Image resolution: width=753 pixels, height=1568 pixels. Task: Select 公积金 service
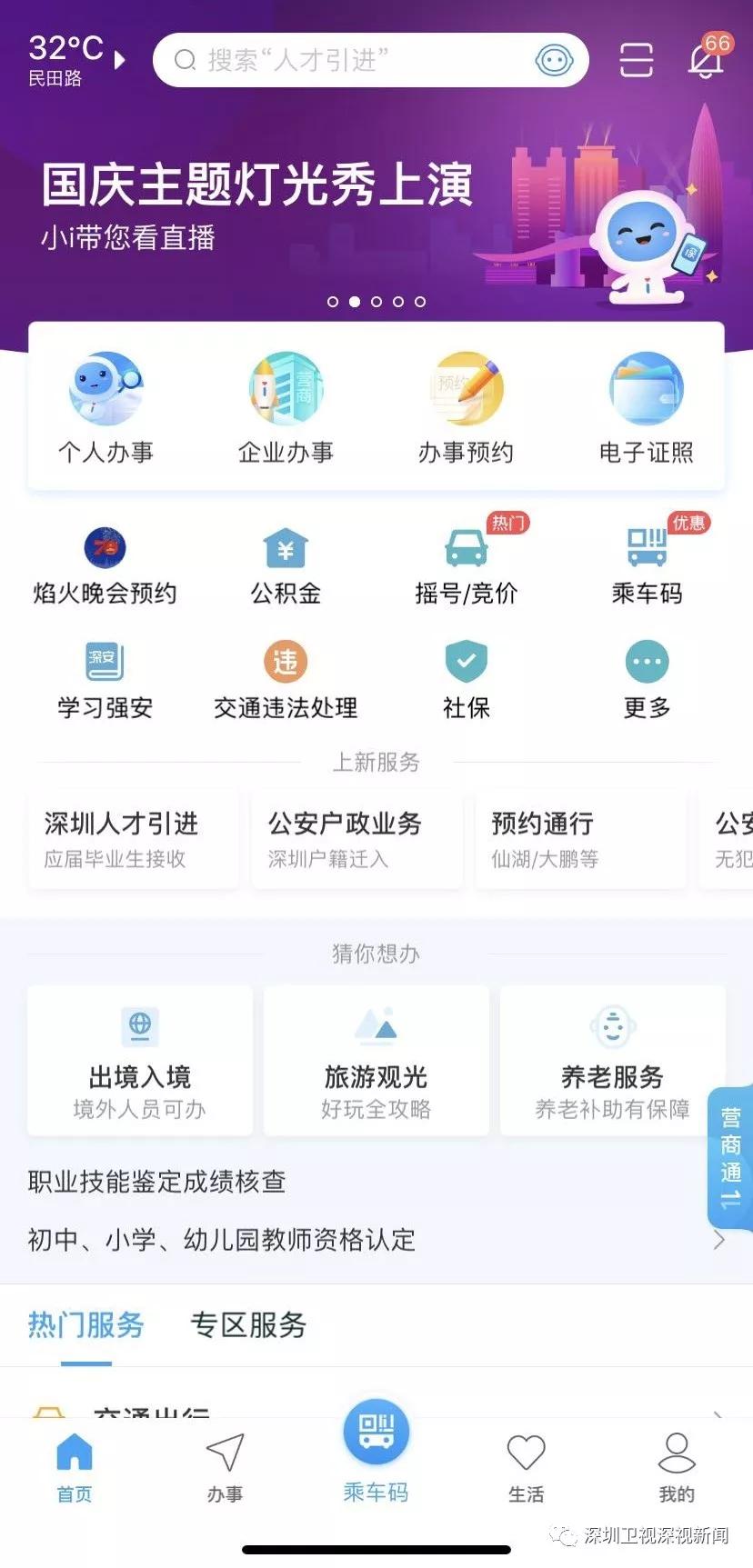tap(286, 567)
